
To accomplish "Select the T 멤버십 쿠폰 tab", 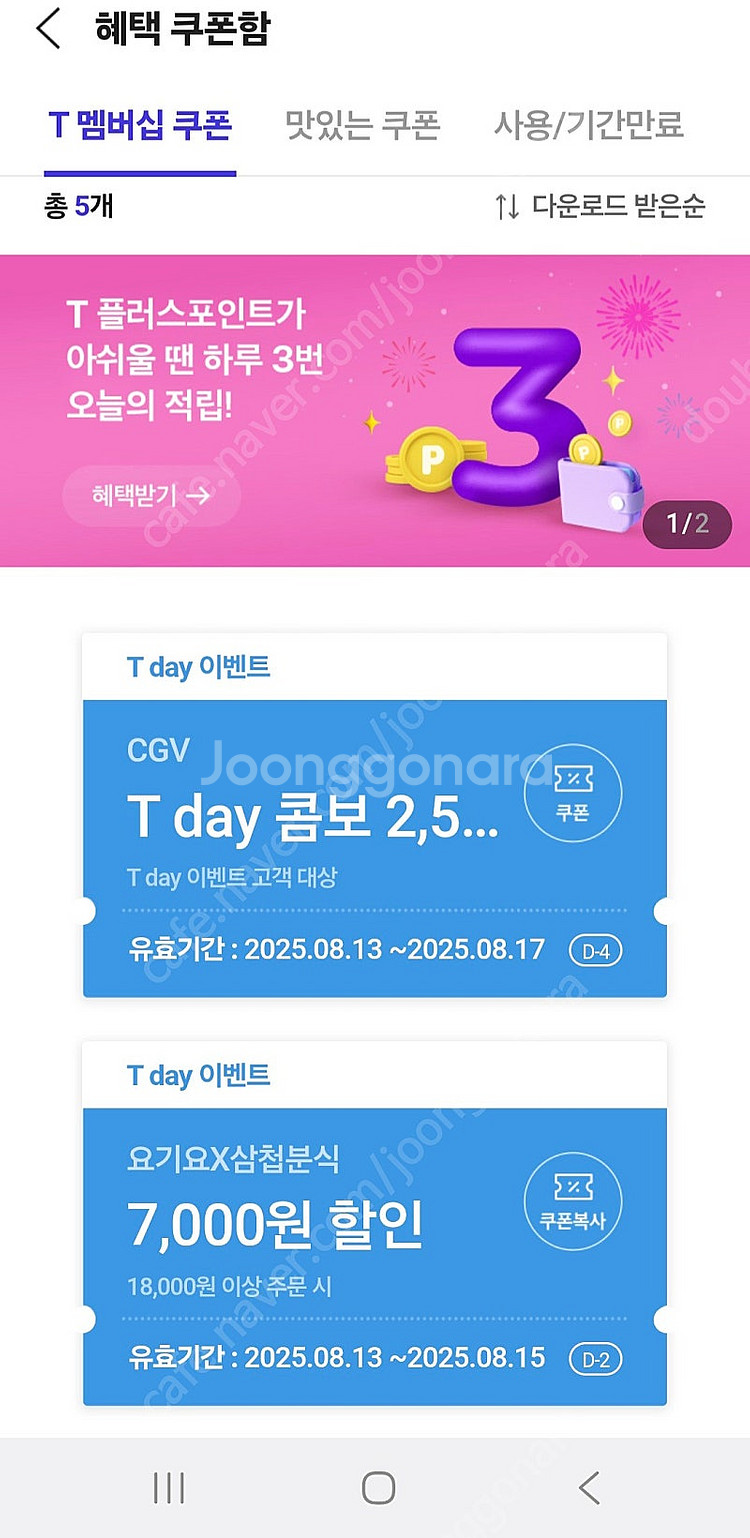I will pyautogui.click(x=139, y=124).
